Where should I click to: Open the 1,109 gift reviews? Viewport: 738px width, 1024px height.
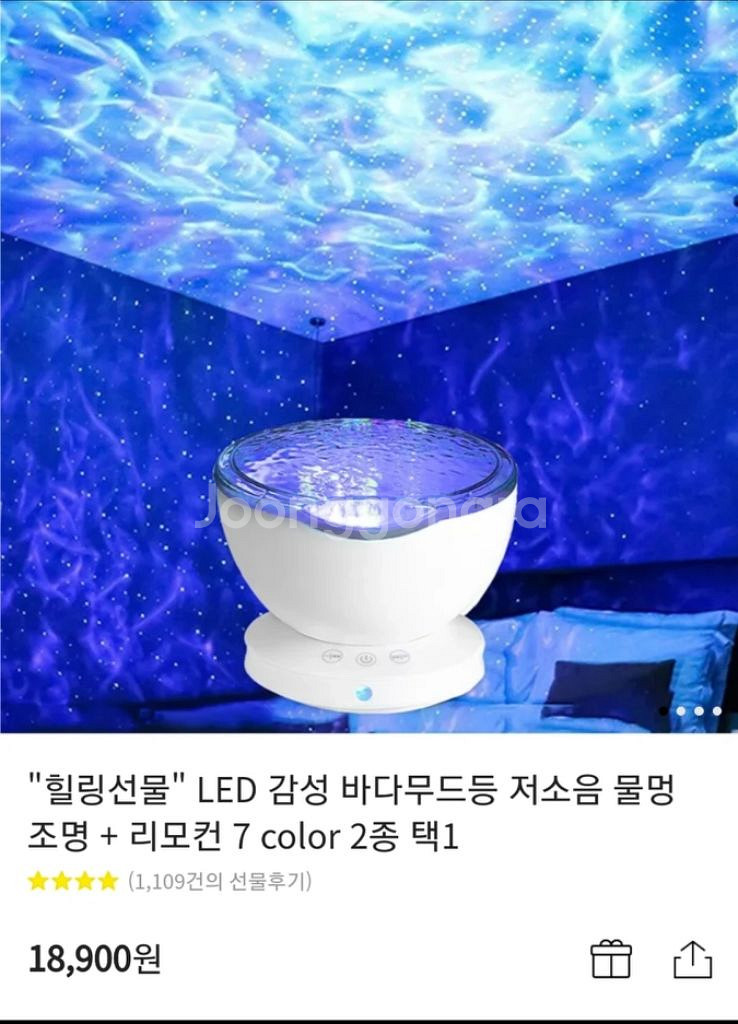[219, 881]
